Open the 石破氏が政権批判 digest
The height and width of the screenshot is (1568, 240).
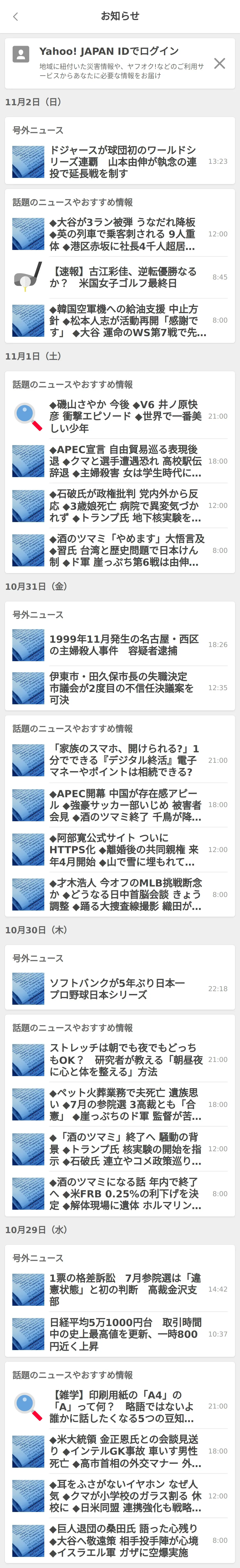click(122, 506)
